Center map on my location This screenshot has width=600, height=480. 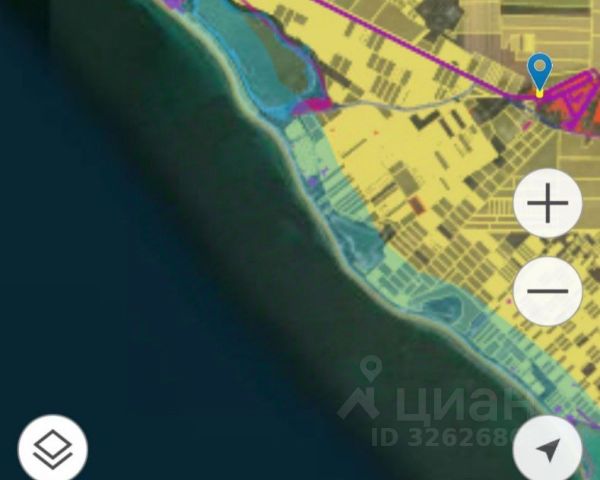pyautogui.click(x=546, y=450)
